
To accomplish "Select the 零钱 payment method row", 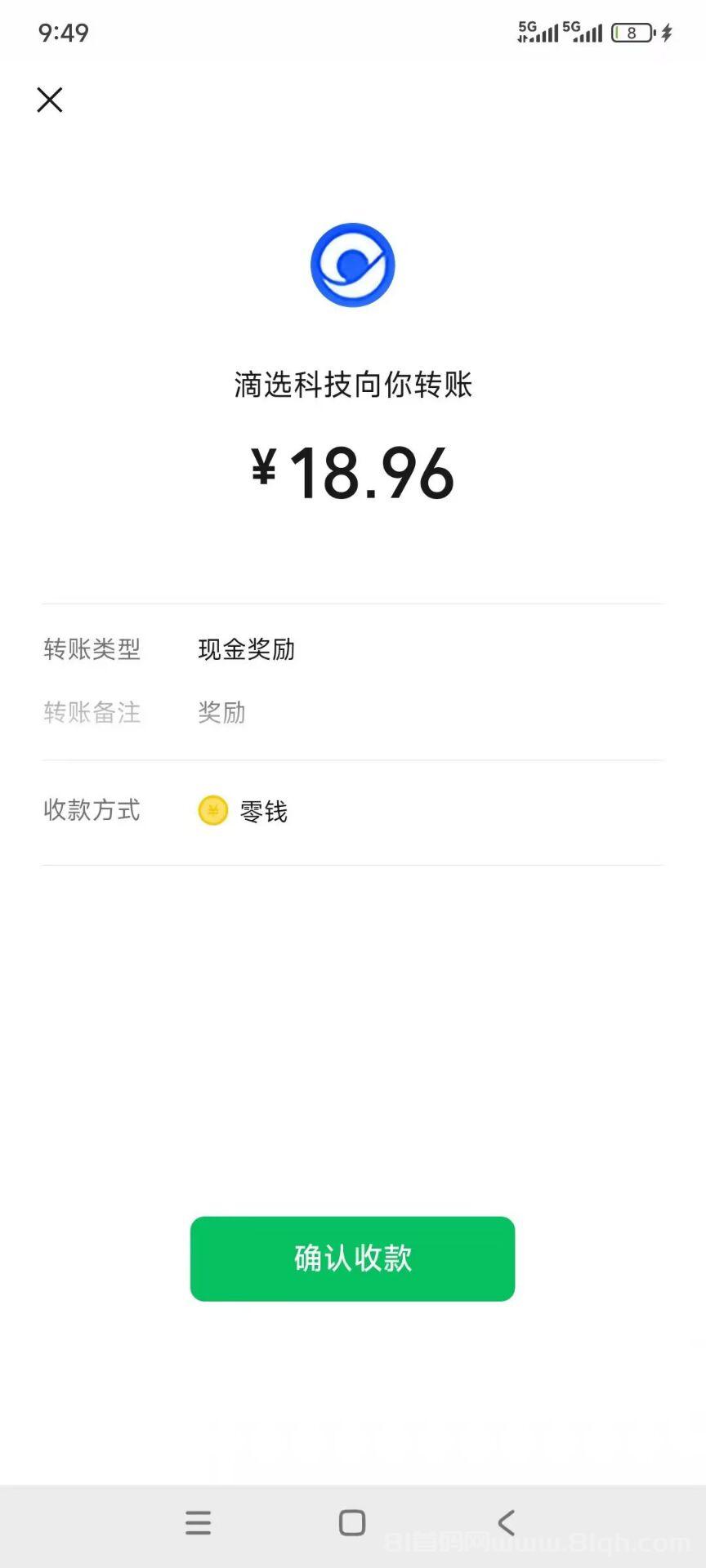I will click(x=265, y=811).
